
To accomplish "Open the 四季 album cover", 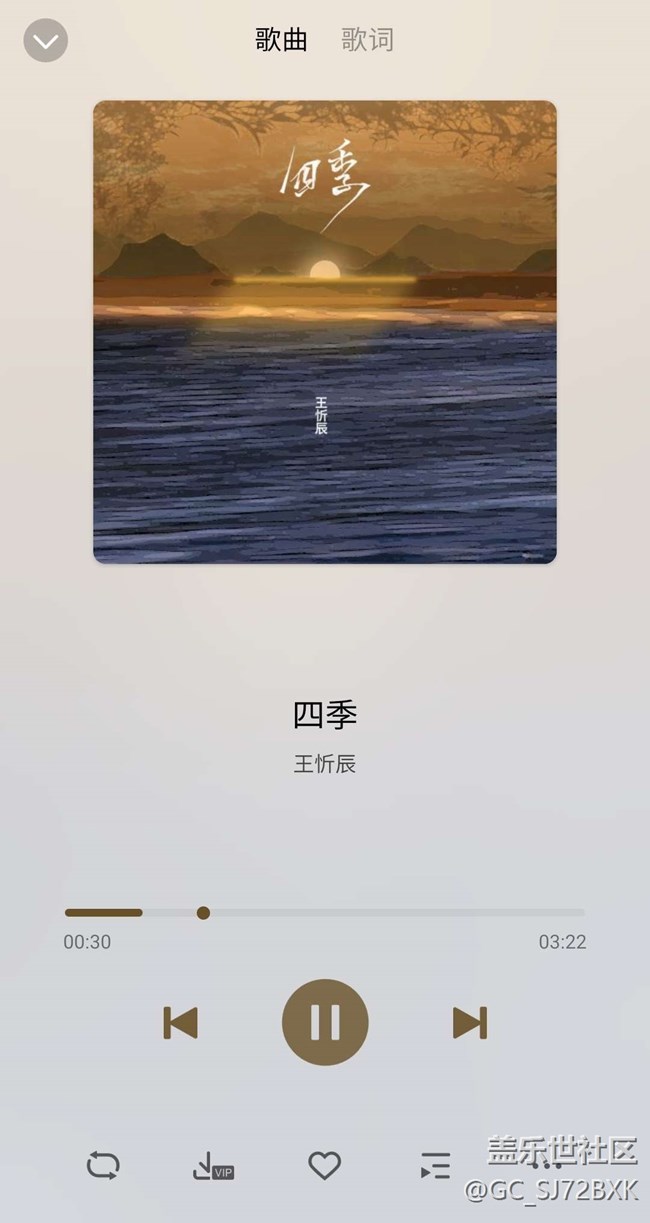I will (x=325, y=332).
